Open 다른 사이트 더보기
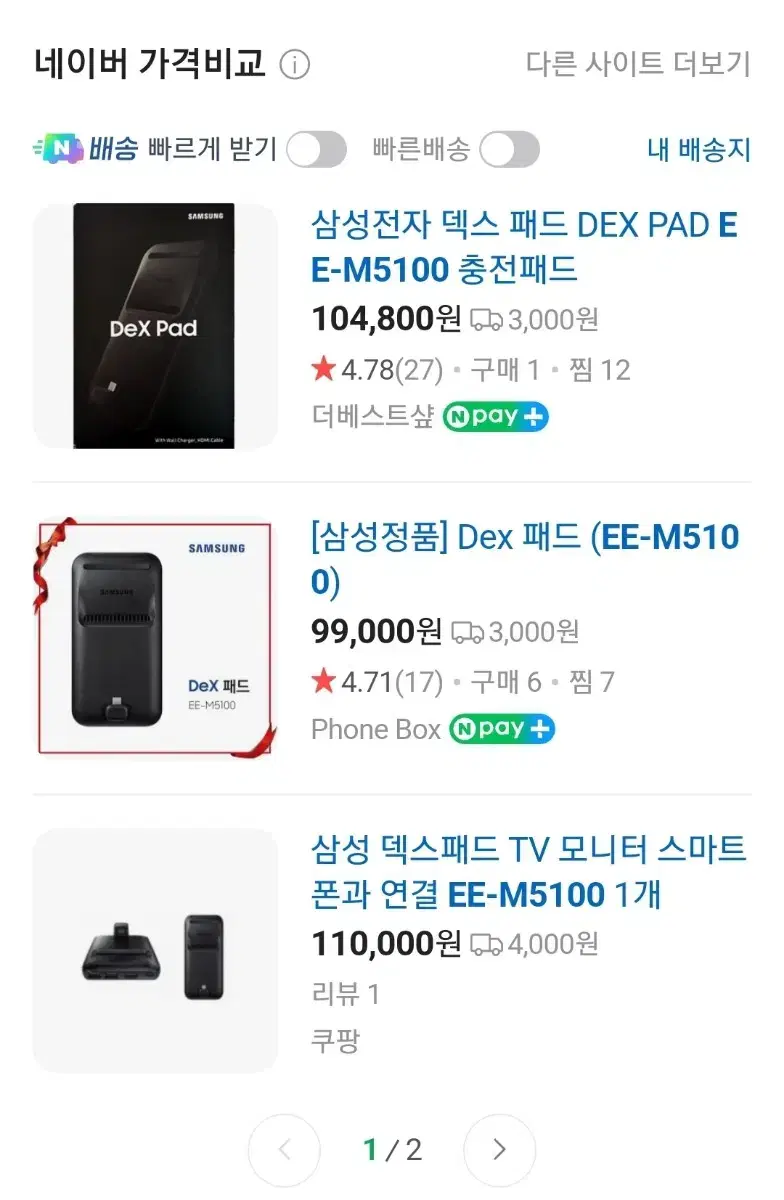The height and width of the screenshot is (1200, 784). (x=637, y=62)
